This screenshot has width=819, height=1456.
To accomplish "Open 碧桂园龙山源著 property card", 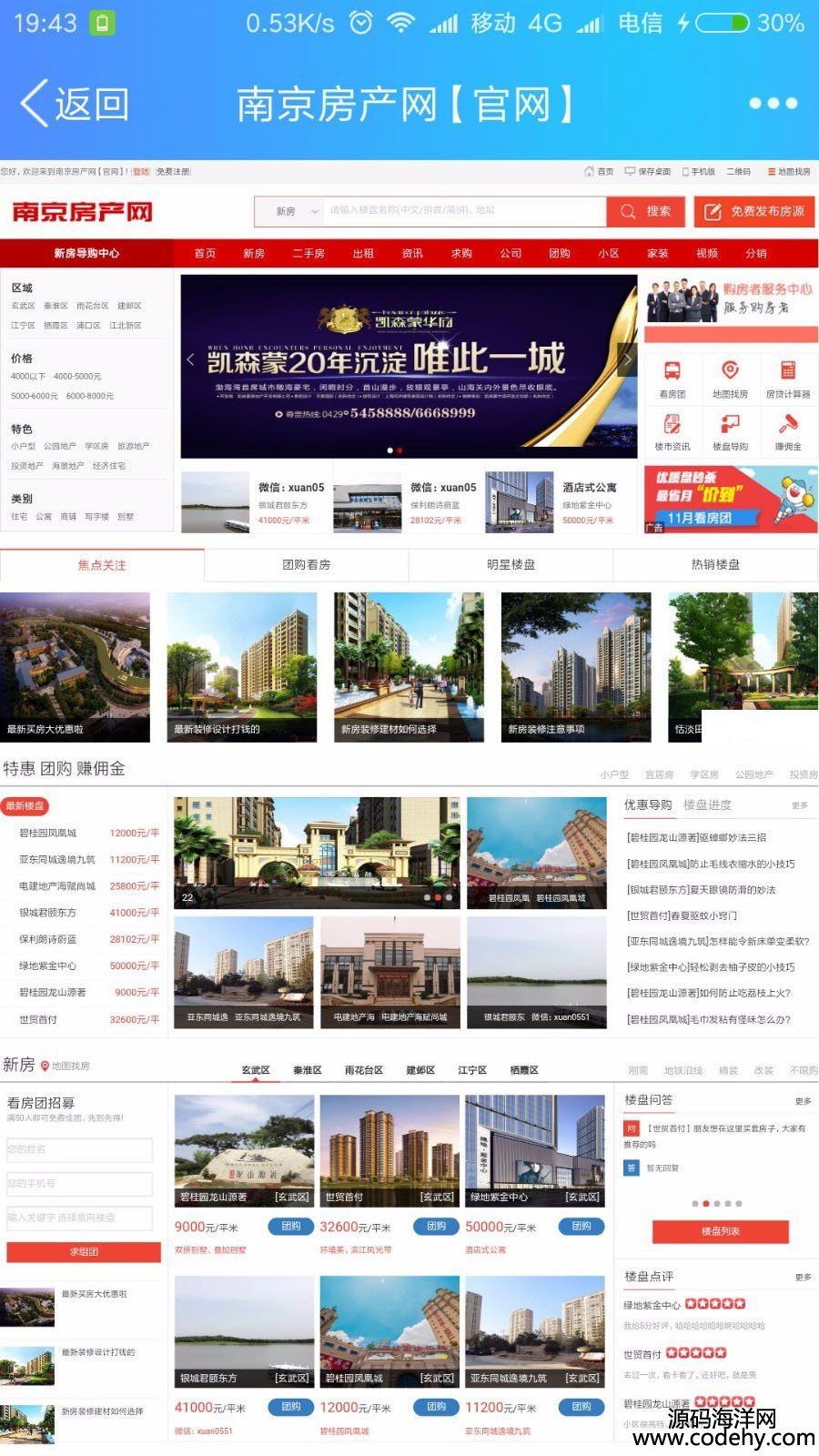I will pyautogui.click(x=244, y=1150).
